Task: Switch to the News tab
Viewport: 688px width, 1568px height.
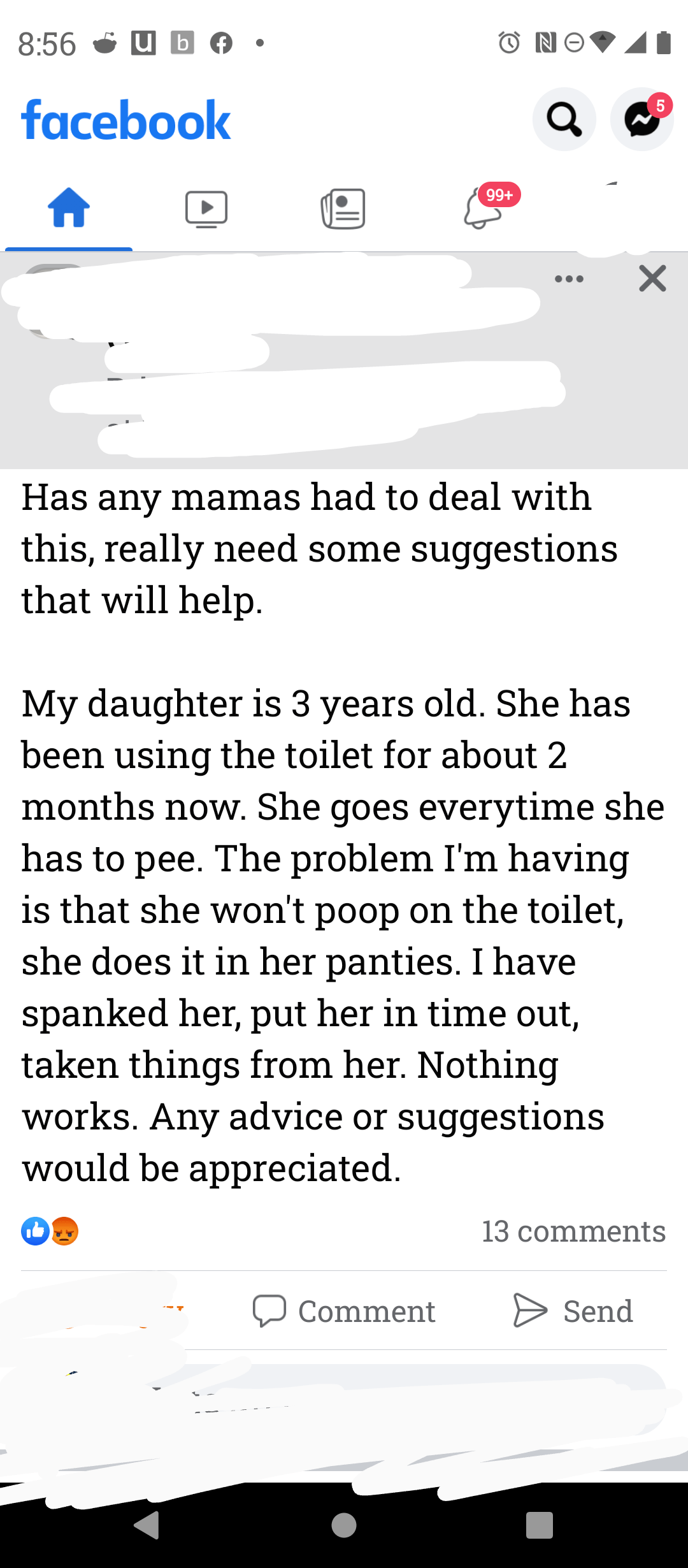Action: tap(343, 208)
